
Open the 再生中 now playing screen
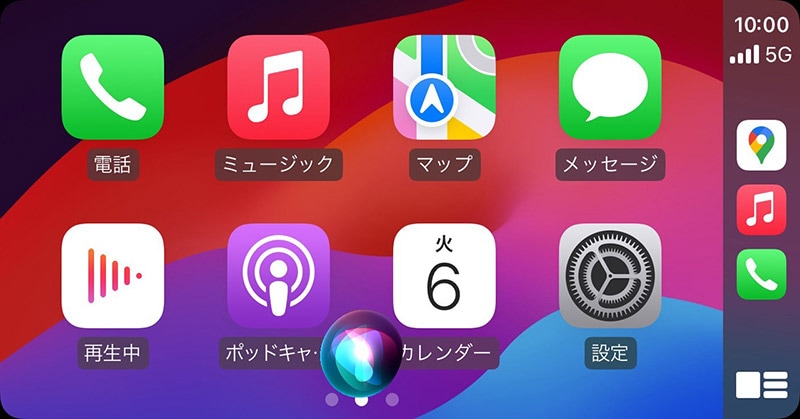pos(112,274)
